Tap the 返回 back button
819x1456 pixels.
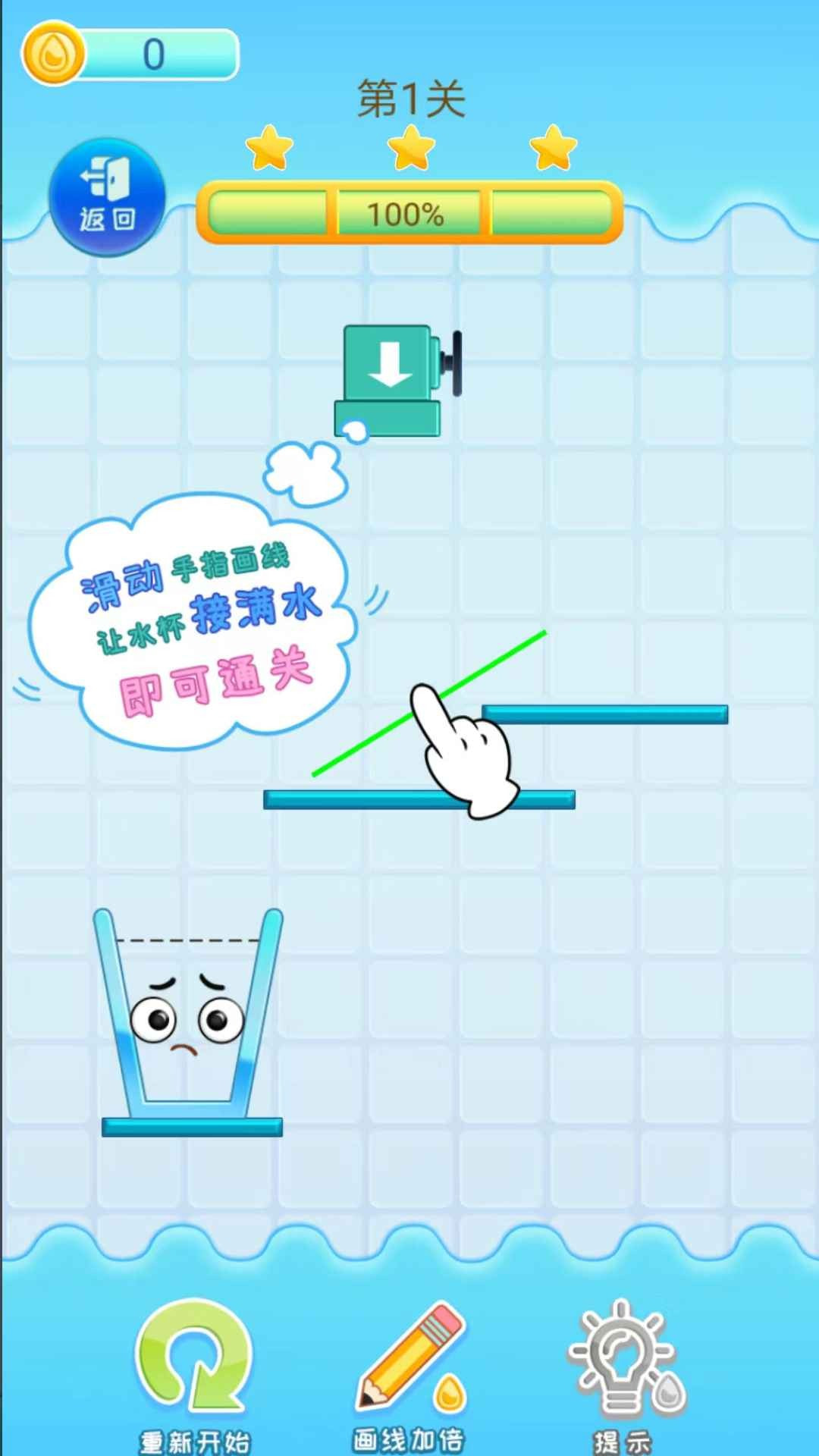pos(107,197)
